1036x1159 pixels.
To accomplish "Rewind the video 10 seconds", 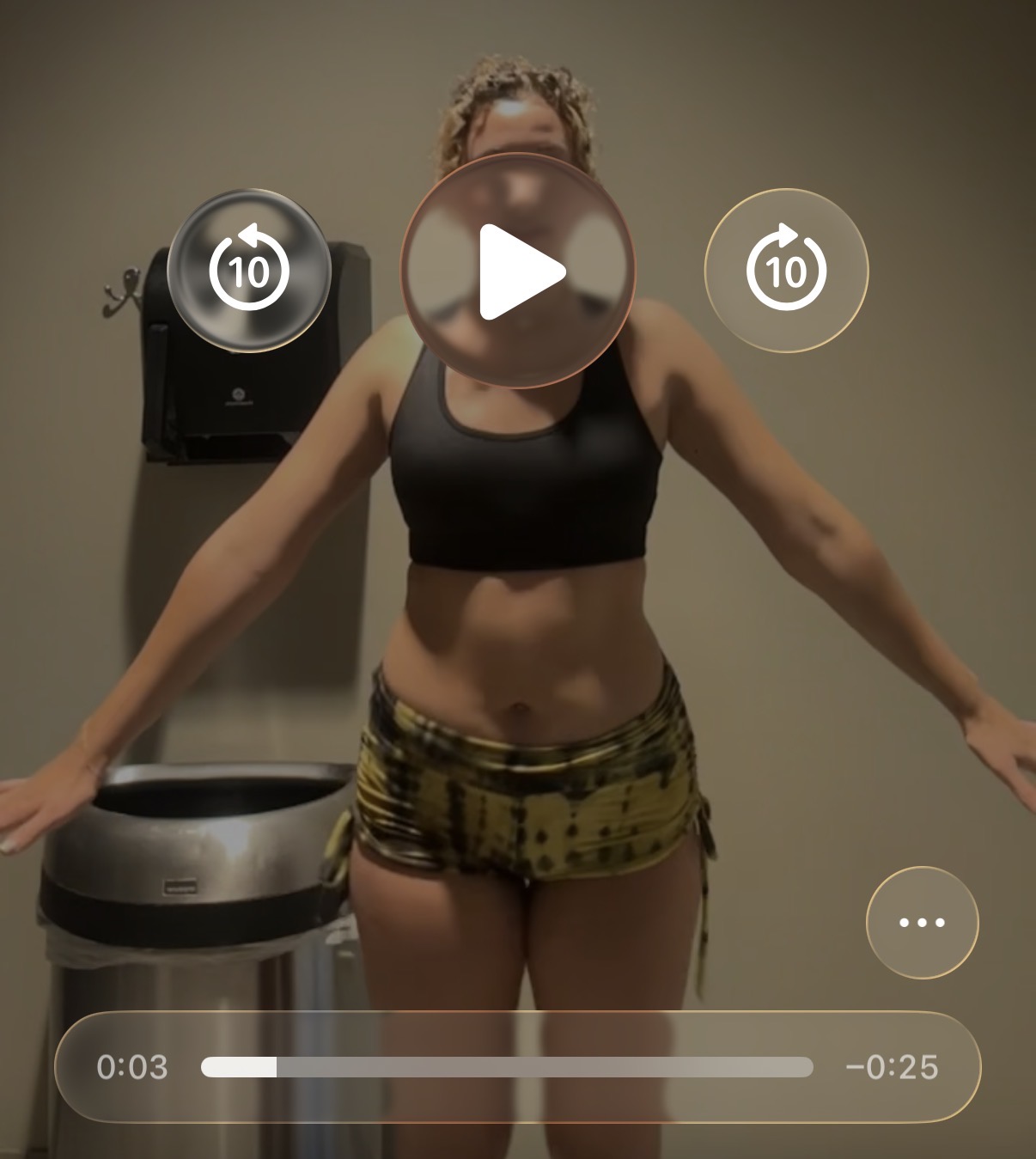I will point(249,271).
